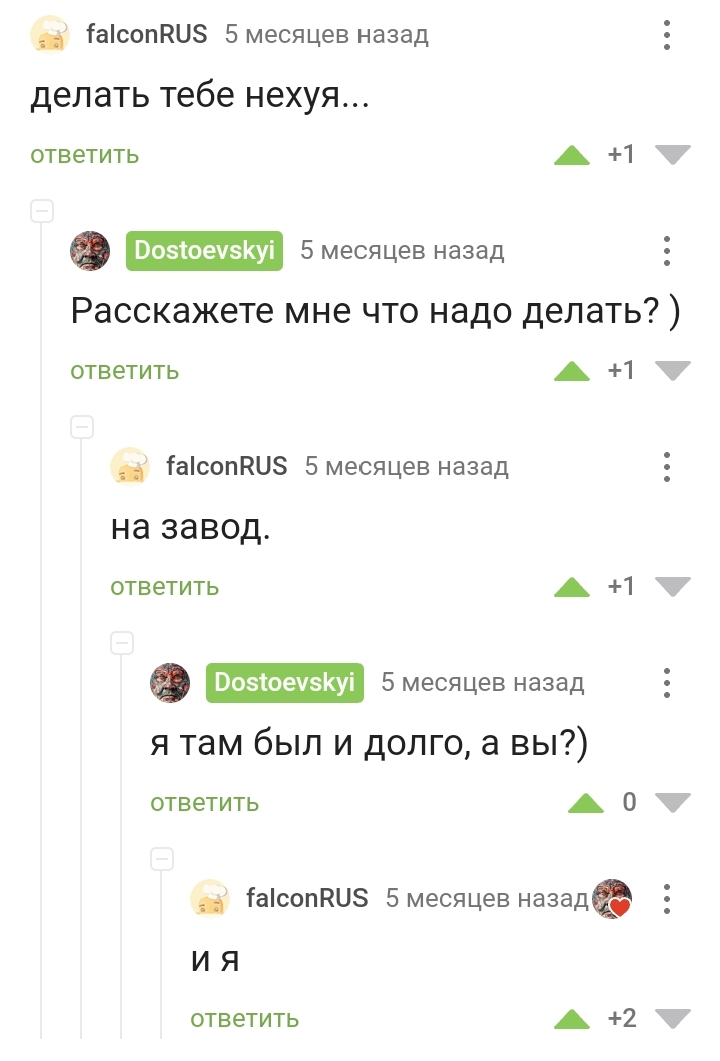
Task: Reply to "я там был и долго, а вы?)"
Action: [205, 803]
